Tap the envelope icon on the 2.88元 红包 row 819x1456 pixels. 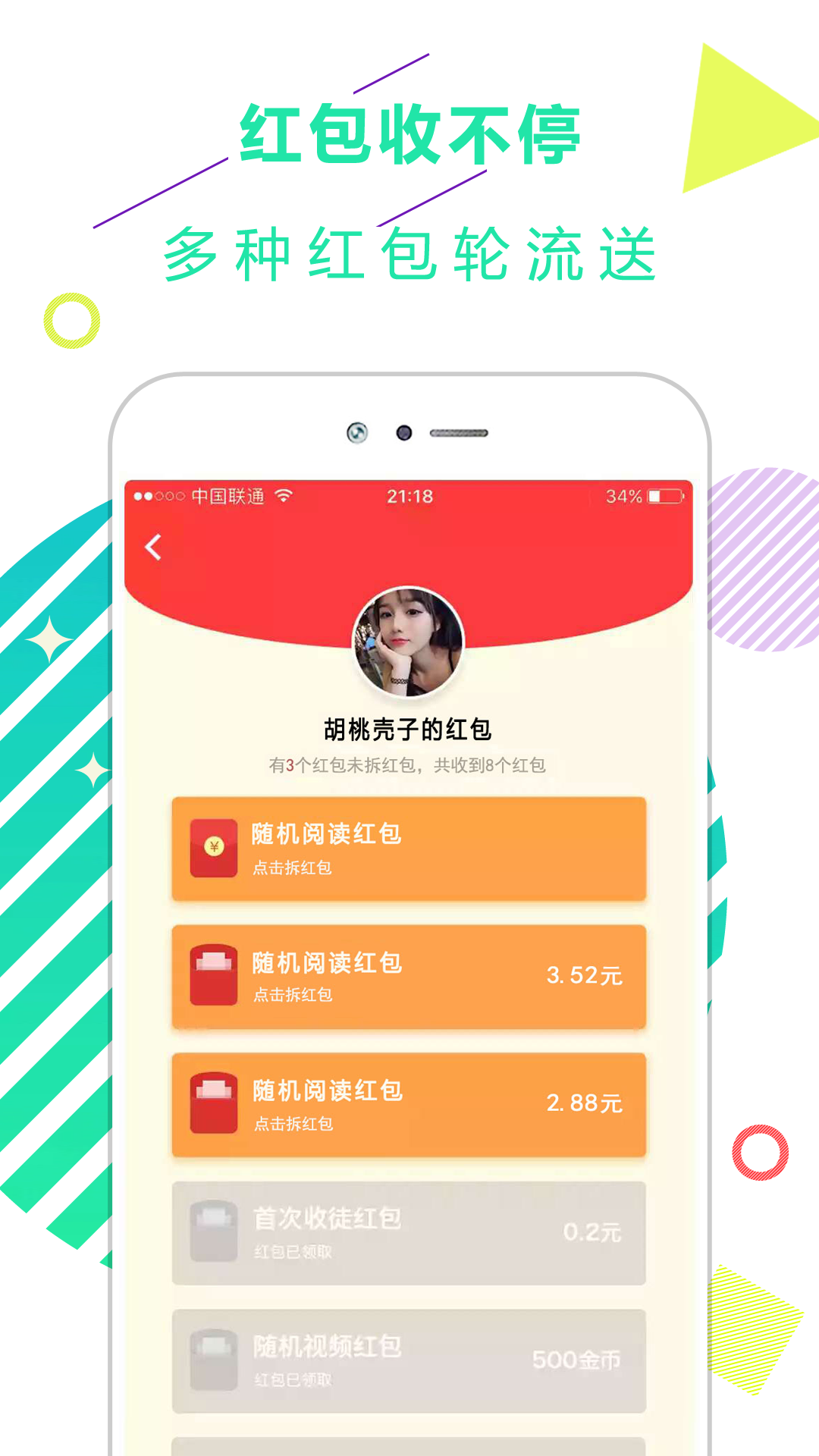click(215, 1103)
